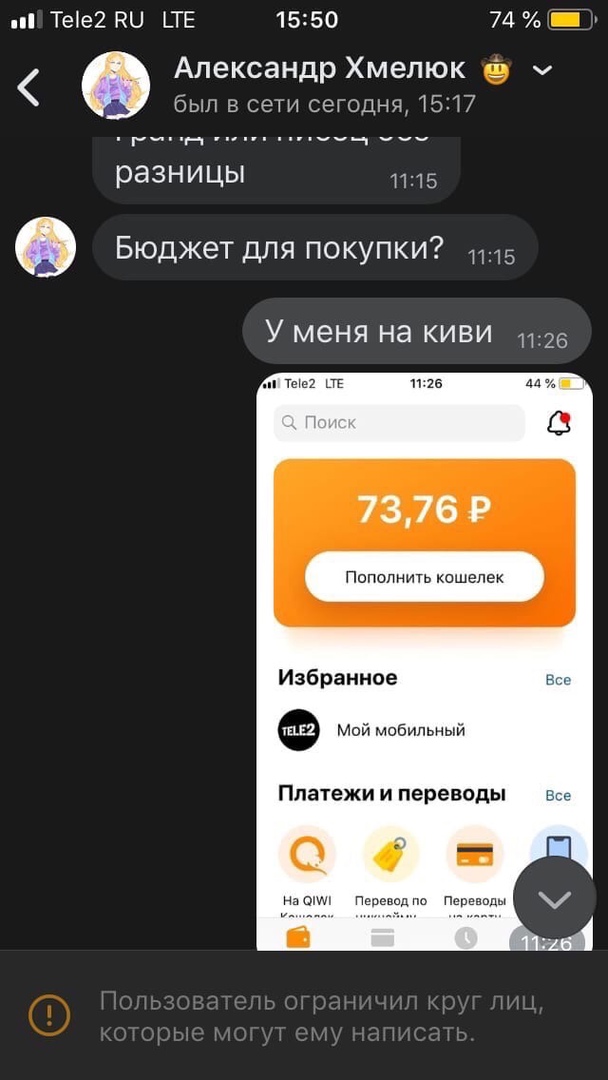The width and height of the screenshot is (608, 1080).
Task: Jump to the latest messages with the down arrow
Action: 553,898
